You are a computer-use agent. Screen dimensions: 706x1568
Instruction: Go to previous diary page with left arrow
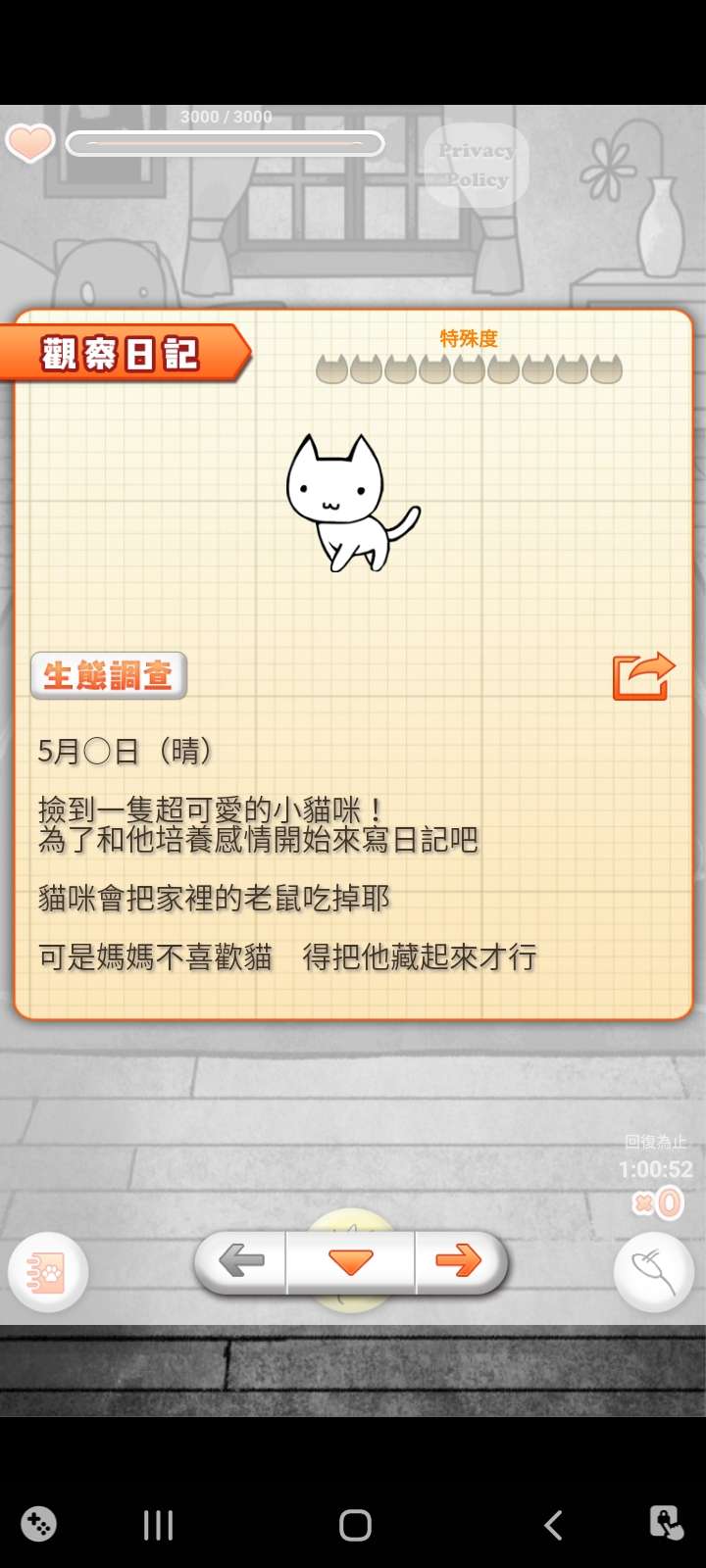(241, 1261)
